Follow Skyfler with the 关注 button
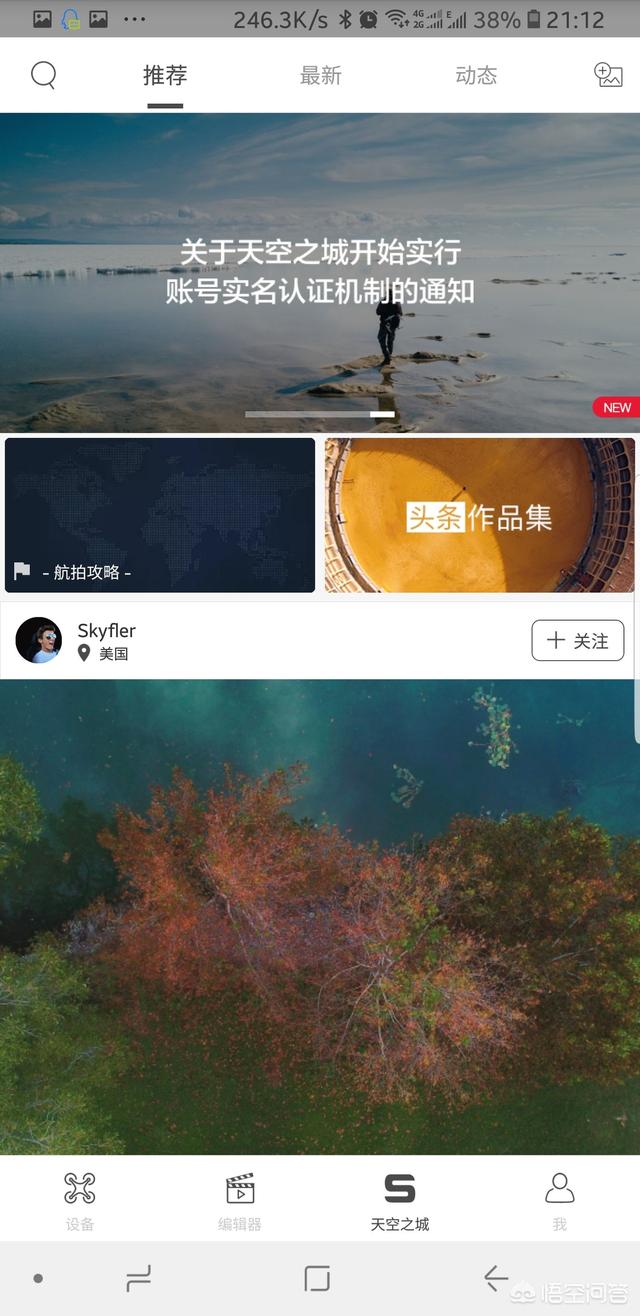The image size is (640, 1316). click(577, 641)
